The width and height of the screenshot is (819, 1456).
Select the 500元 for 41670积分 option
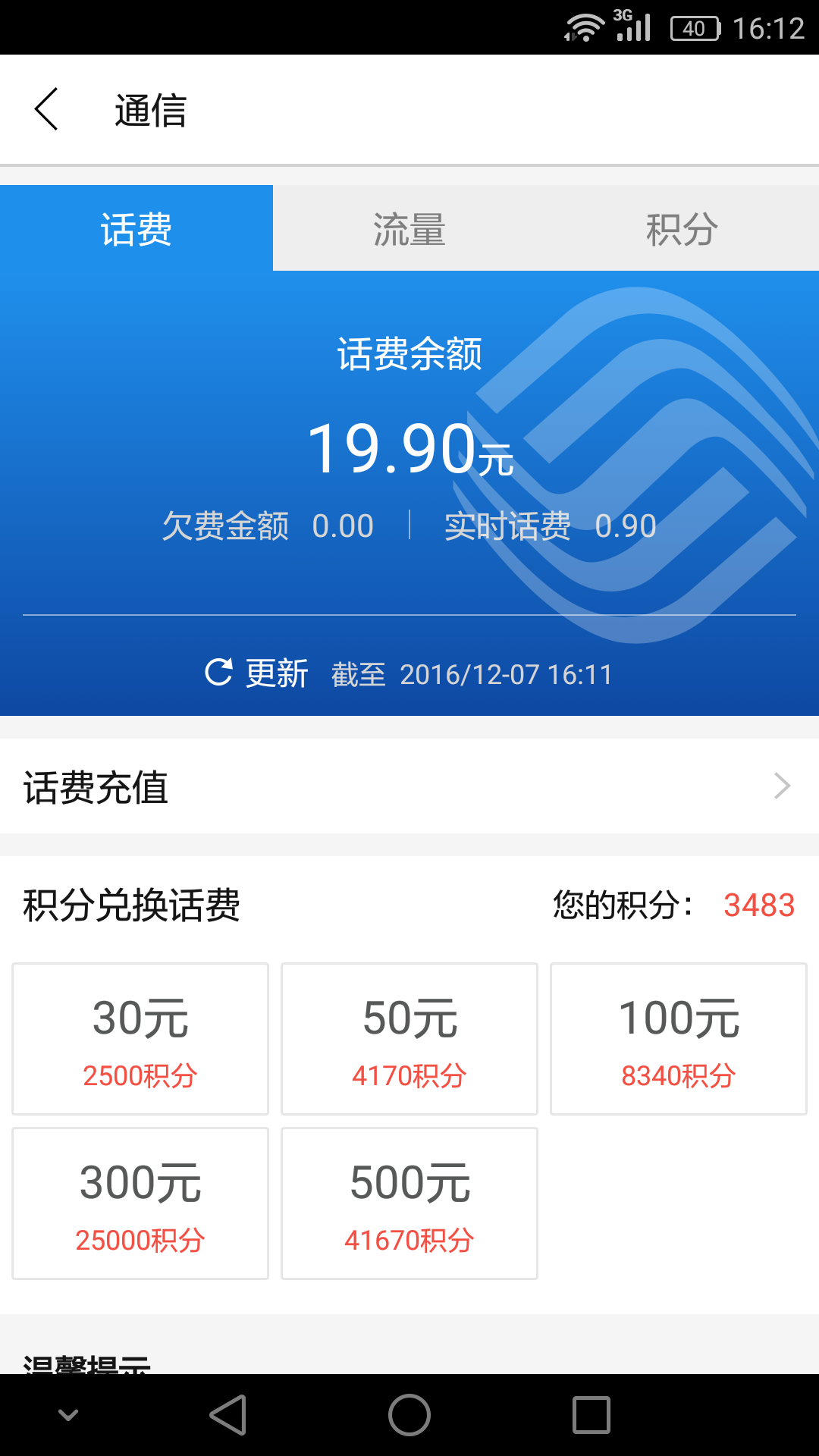[409, 1203]
